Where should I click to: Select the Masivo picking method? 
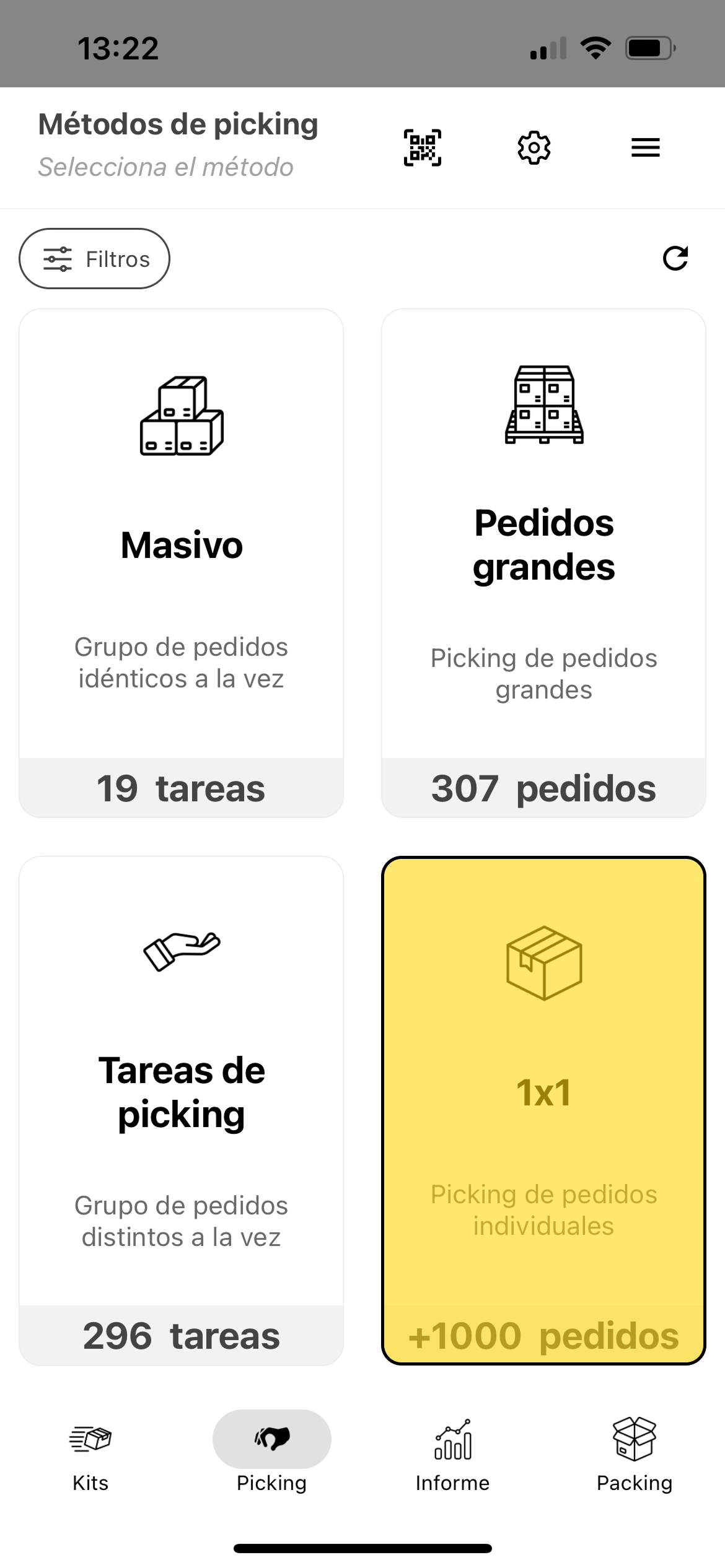181,557
